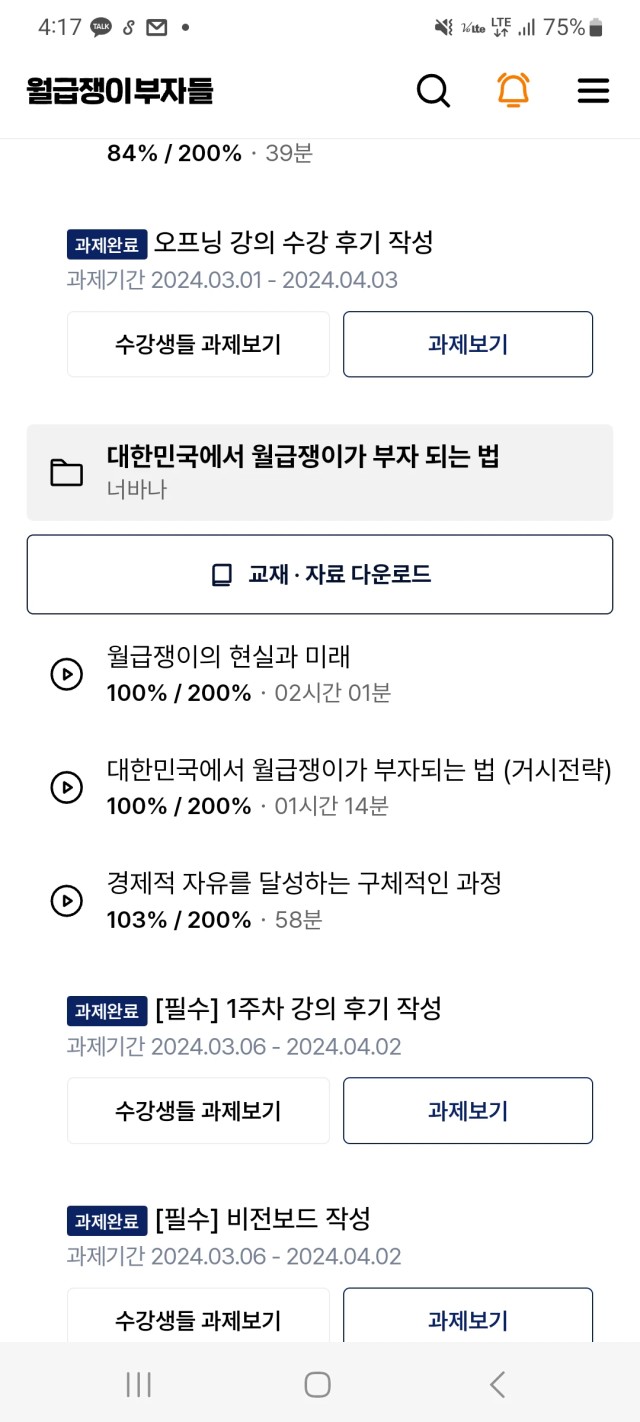This screenshot has height=1422, width=640.
Task: Open the hamburger menu
Action: tap(593, 91)
